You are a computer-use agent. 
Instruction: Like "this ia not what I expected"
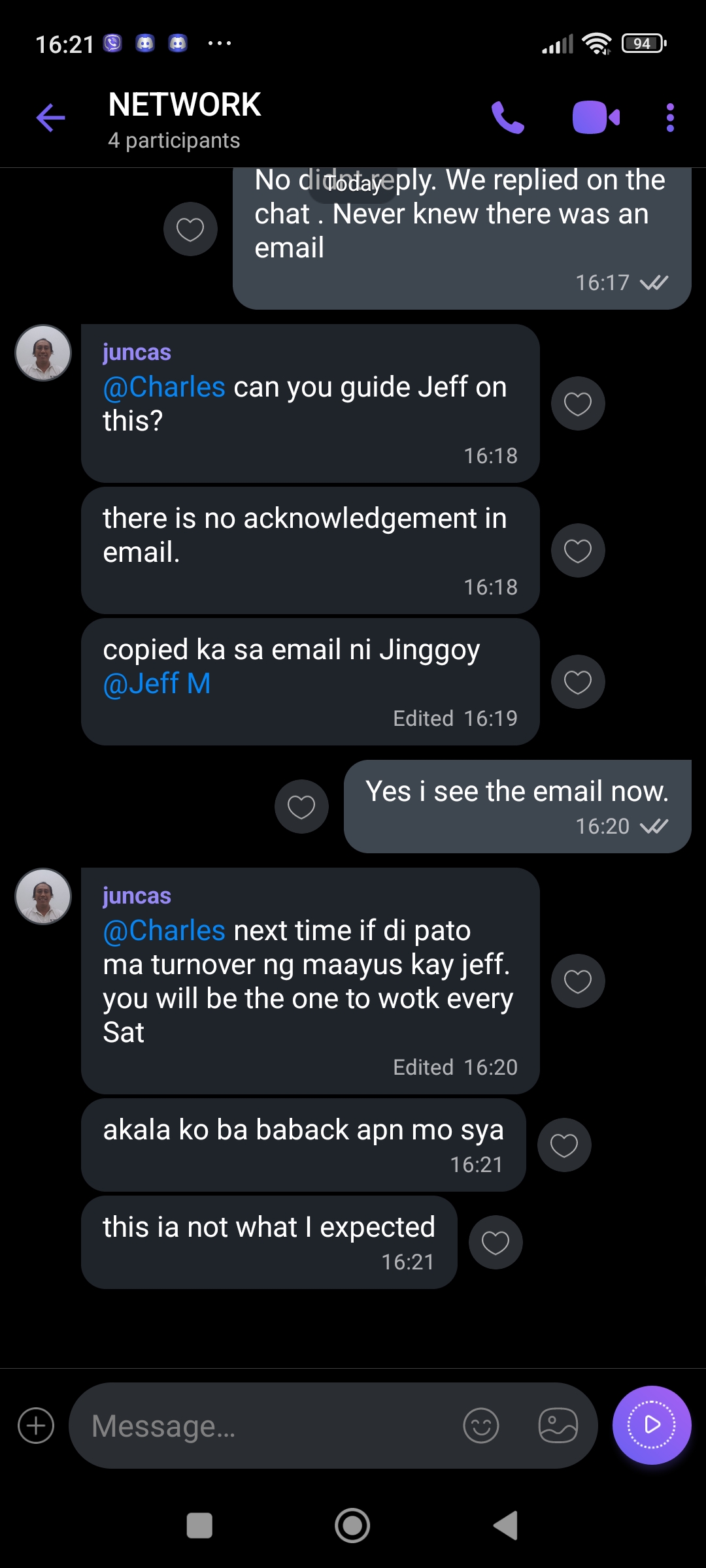point(496,1243)
